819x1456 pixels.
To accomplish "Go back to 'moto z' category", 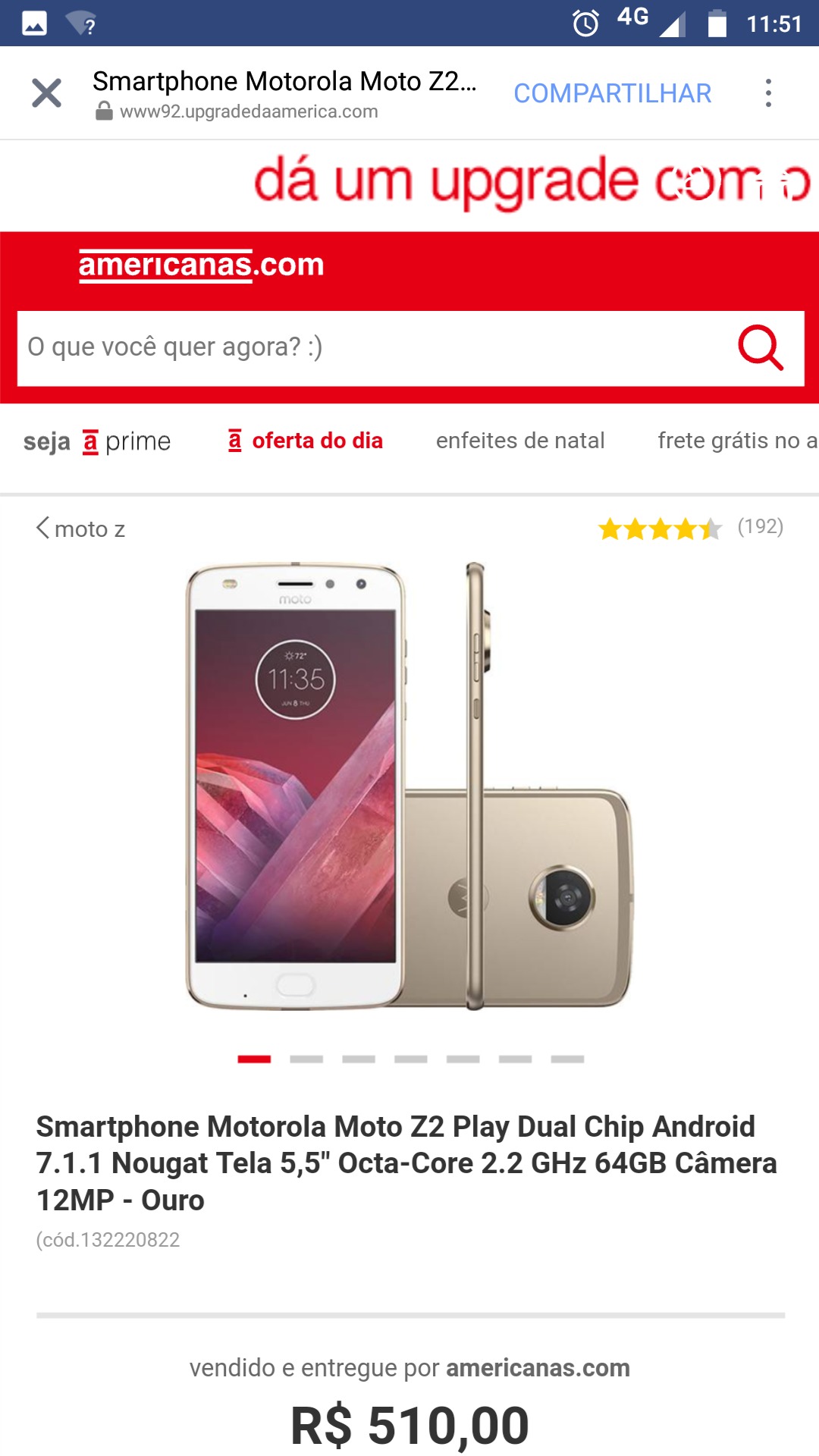I will click(x=81, y=529).
